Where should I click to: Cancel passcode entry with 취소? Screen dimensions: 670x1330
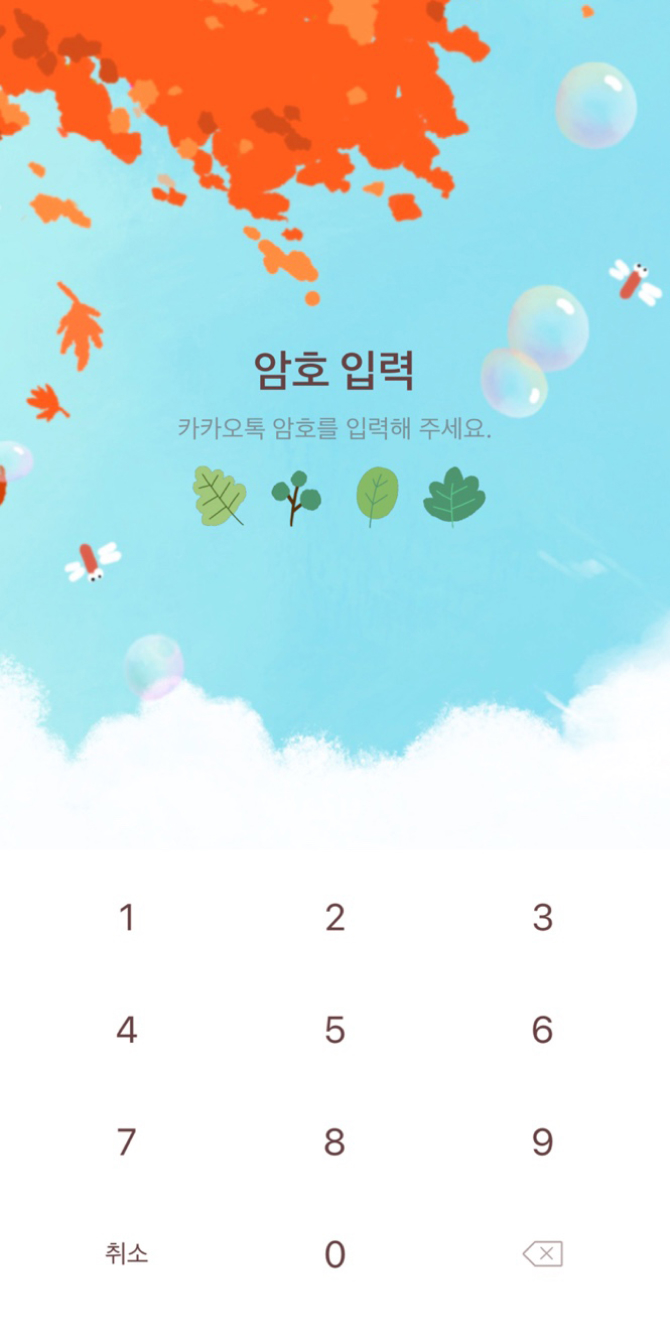[127, 1253]
